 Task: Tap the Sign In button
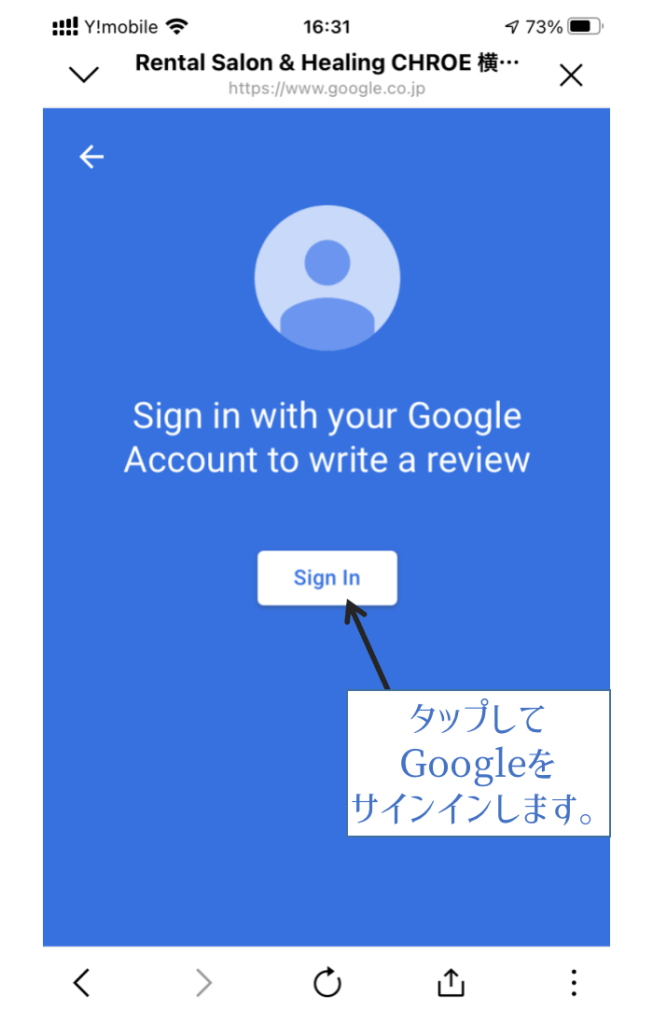(327, 578)
